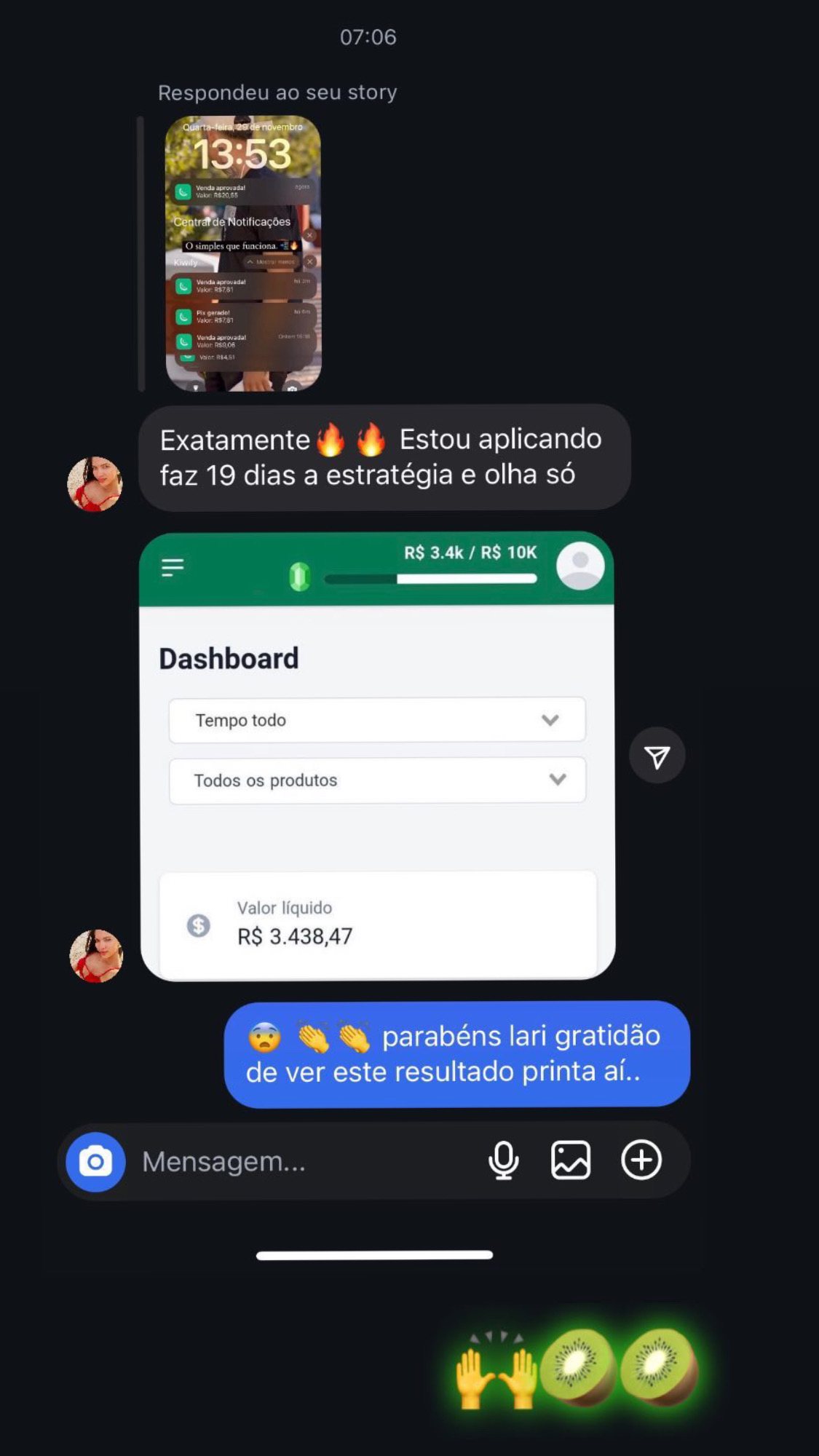Collapse the Mostrar menos notification group
Image resolution: width=819 pixels, height=1456 pixels.
click(274, 262)
